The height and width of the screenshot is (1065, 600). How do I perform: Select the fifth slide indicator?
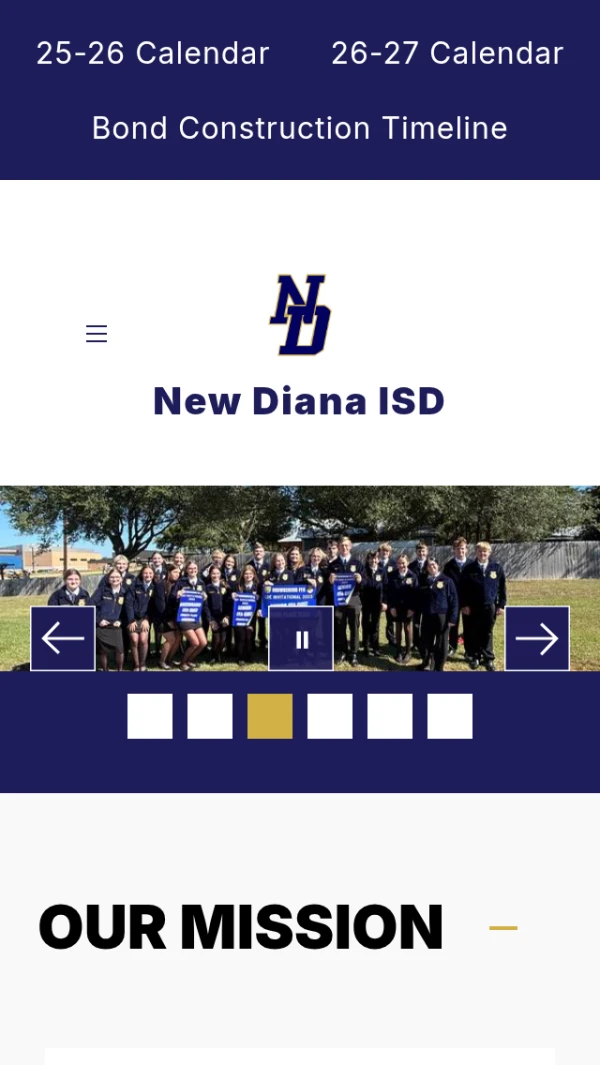390,716
